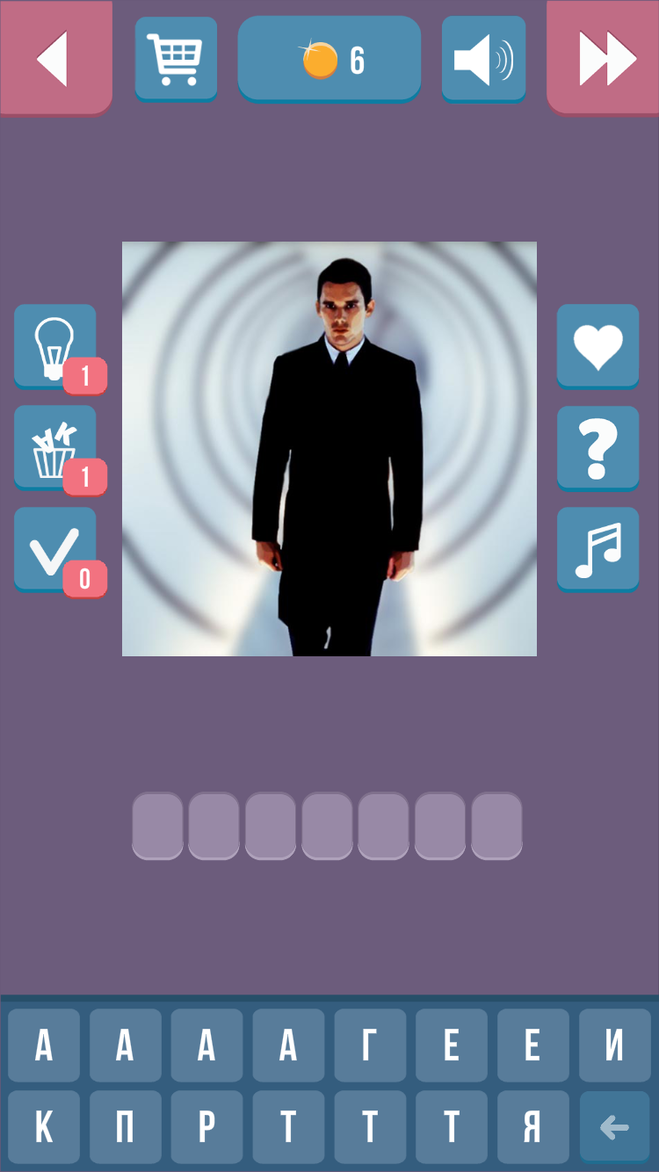Open the shopping cart store
The image size is (659, 1172).
[176, 59]
